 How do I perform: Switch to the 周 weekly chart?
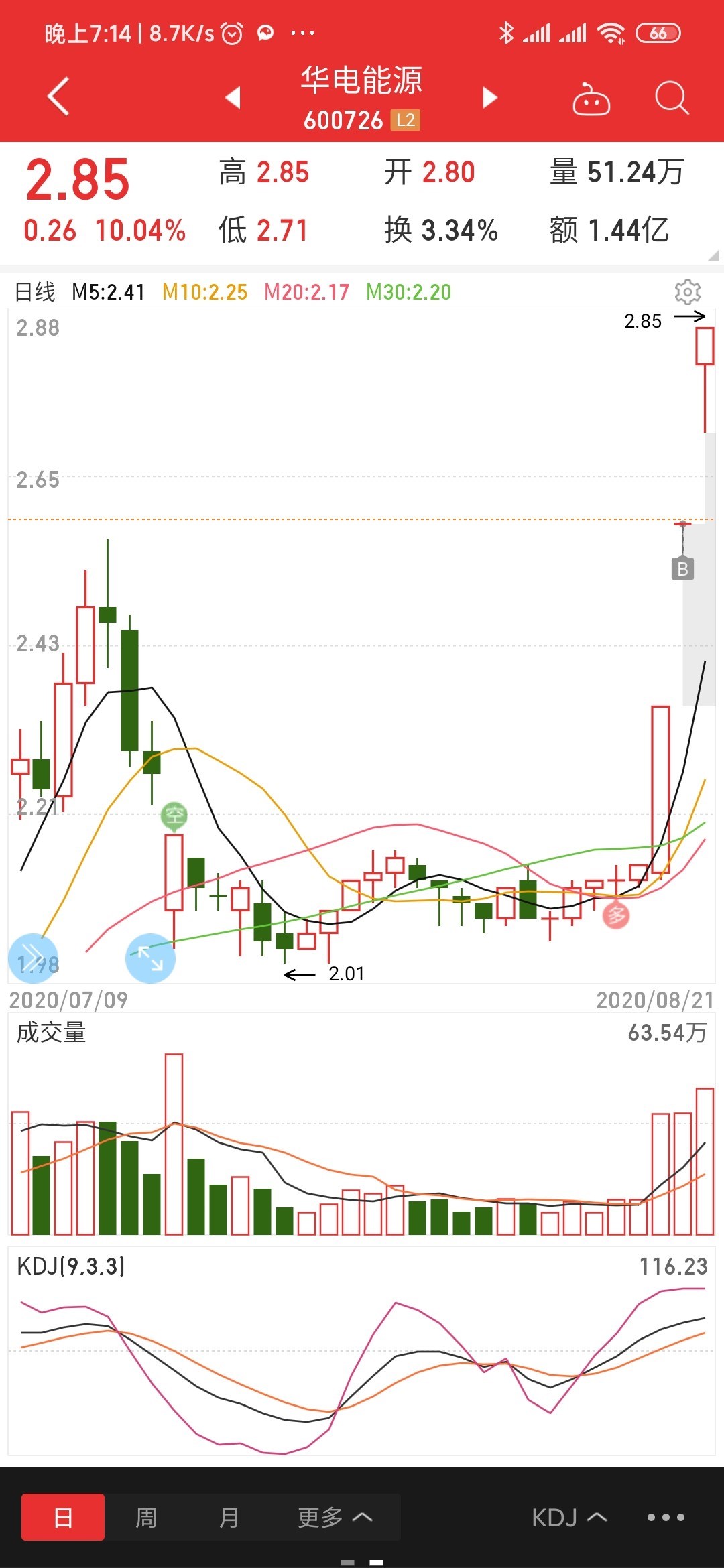[146, 1517]
